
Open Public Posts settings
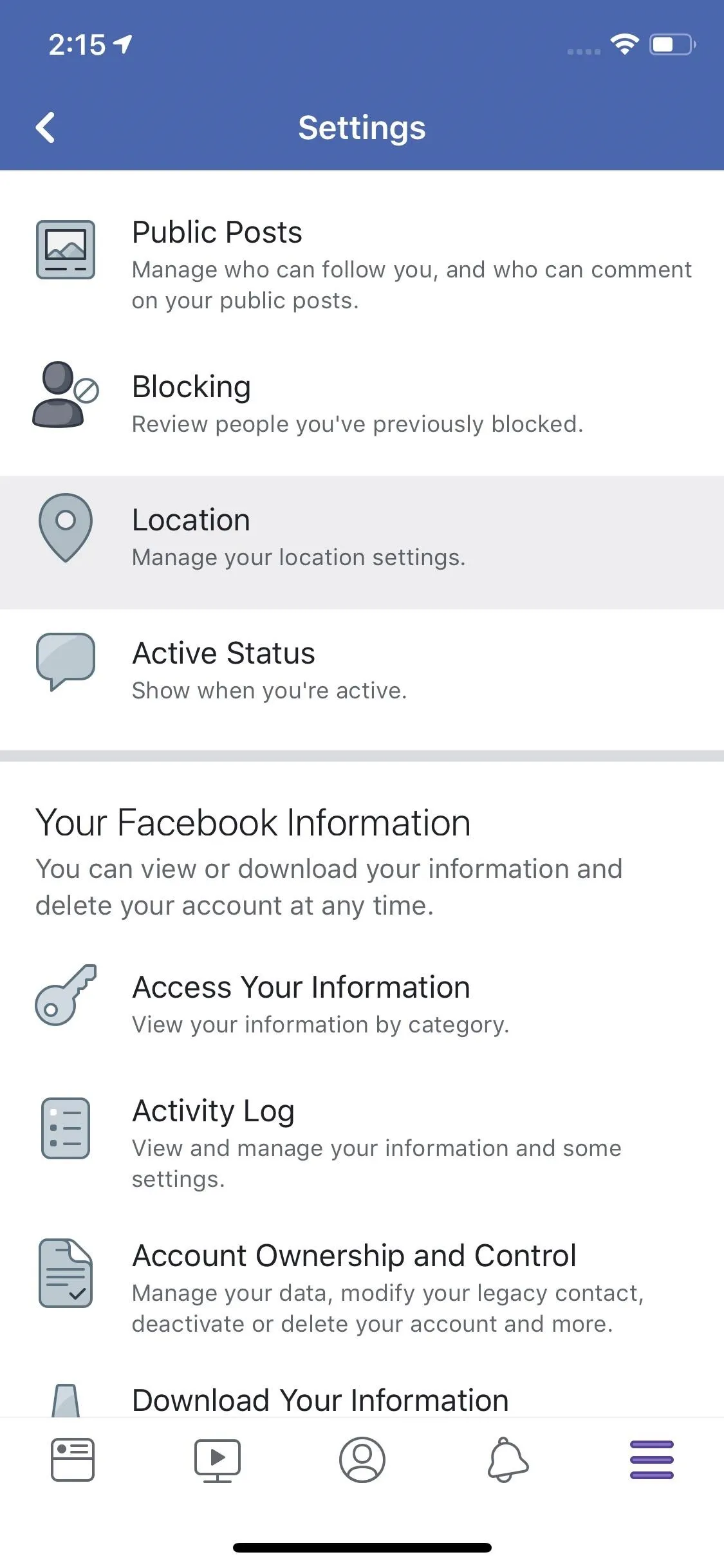click(362, 265)
